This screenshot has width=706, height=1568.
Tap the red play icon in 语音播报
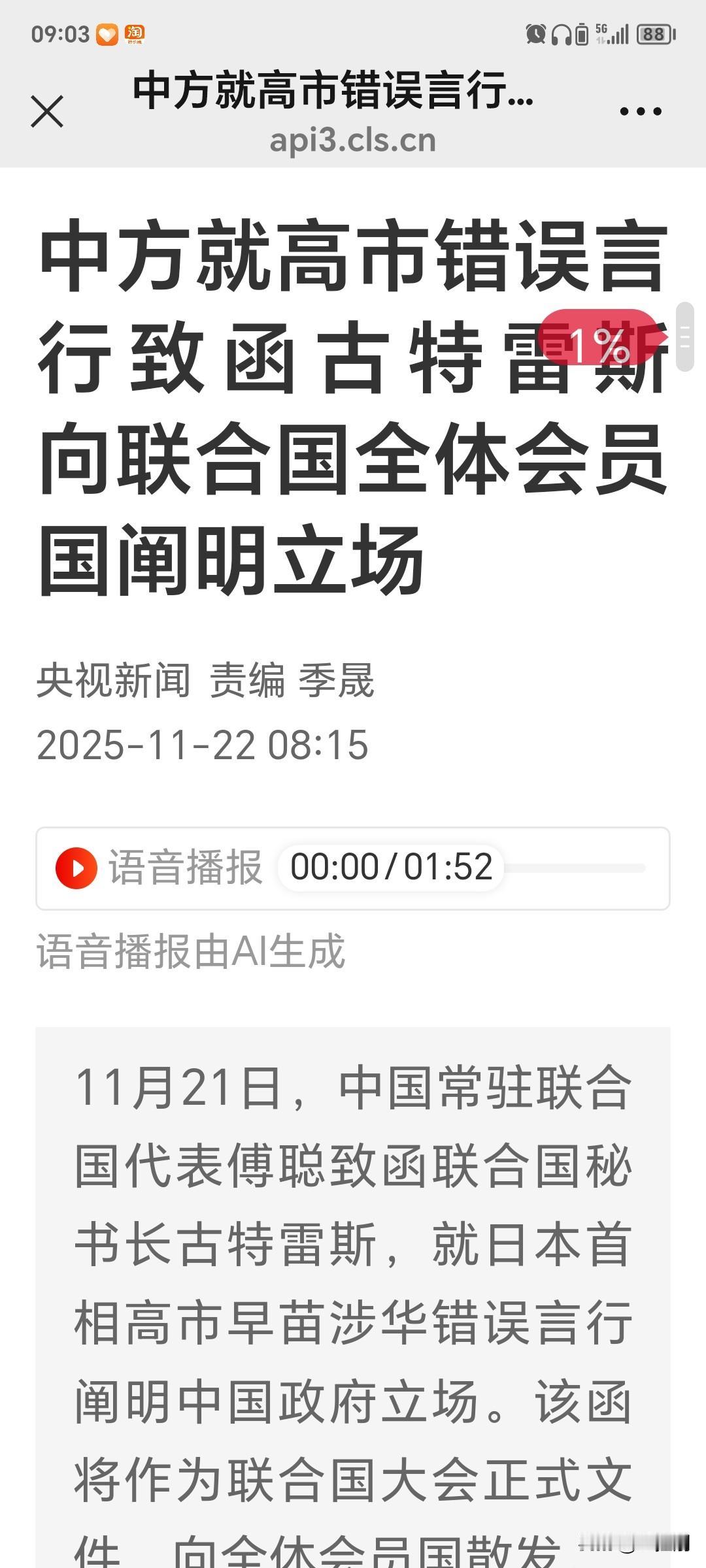[x=78, y=867]
